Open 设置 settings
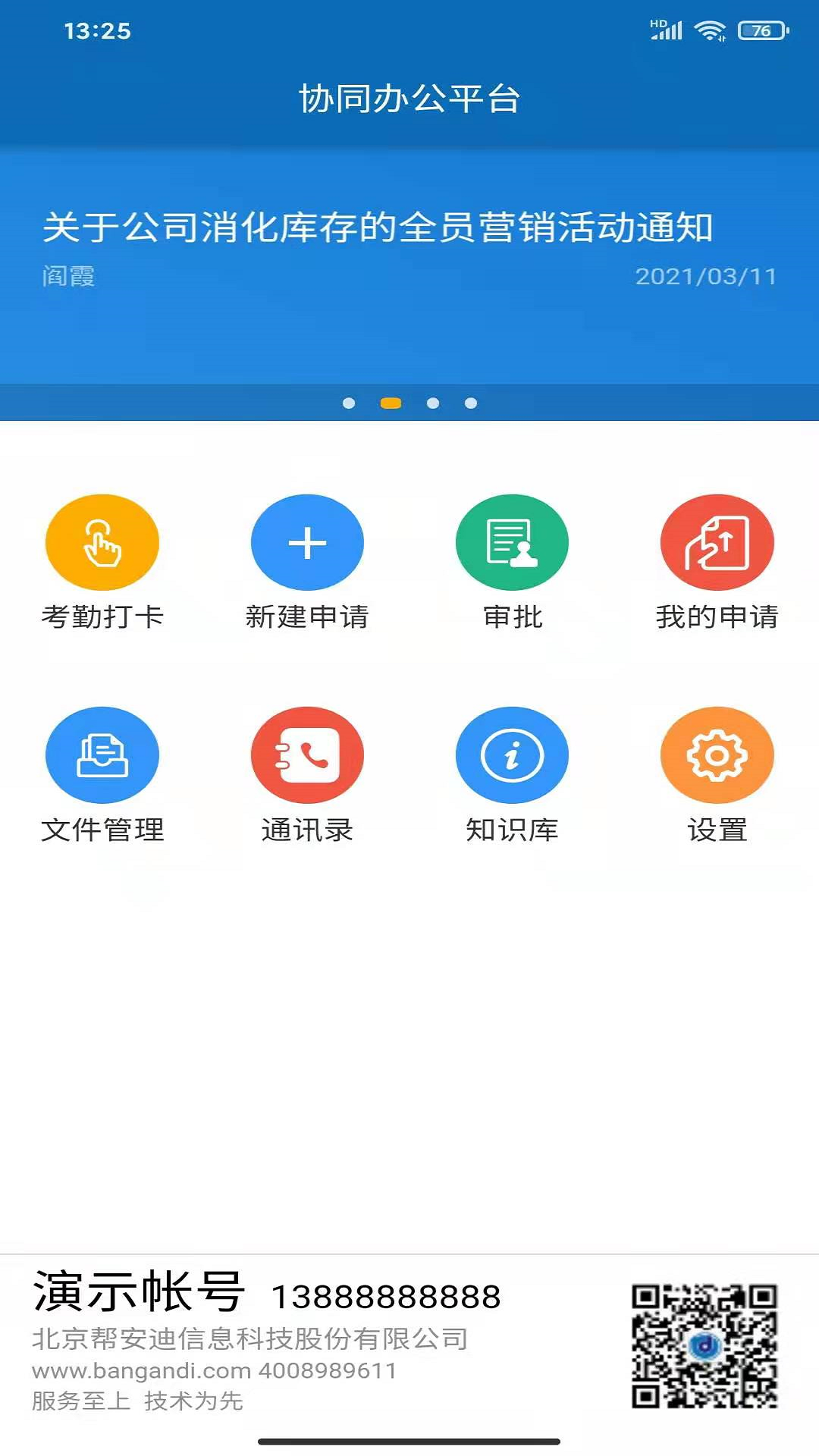The image size is (819, 1456). coord(717,755)
